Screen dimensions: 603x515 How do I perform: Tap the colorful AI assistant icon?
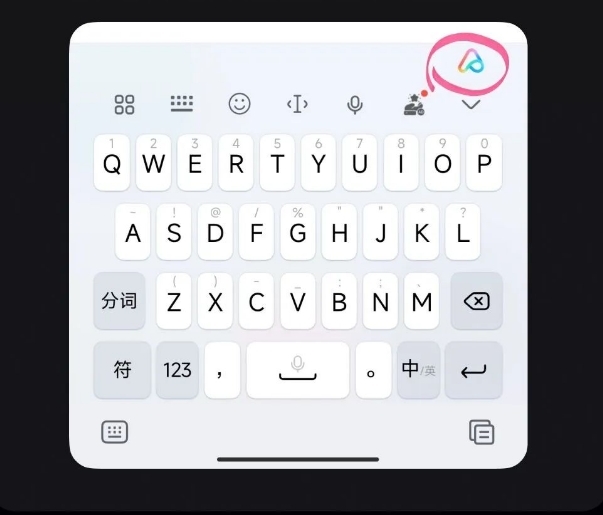tap(471, 63)
